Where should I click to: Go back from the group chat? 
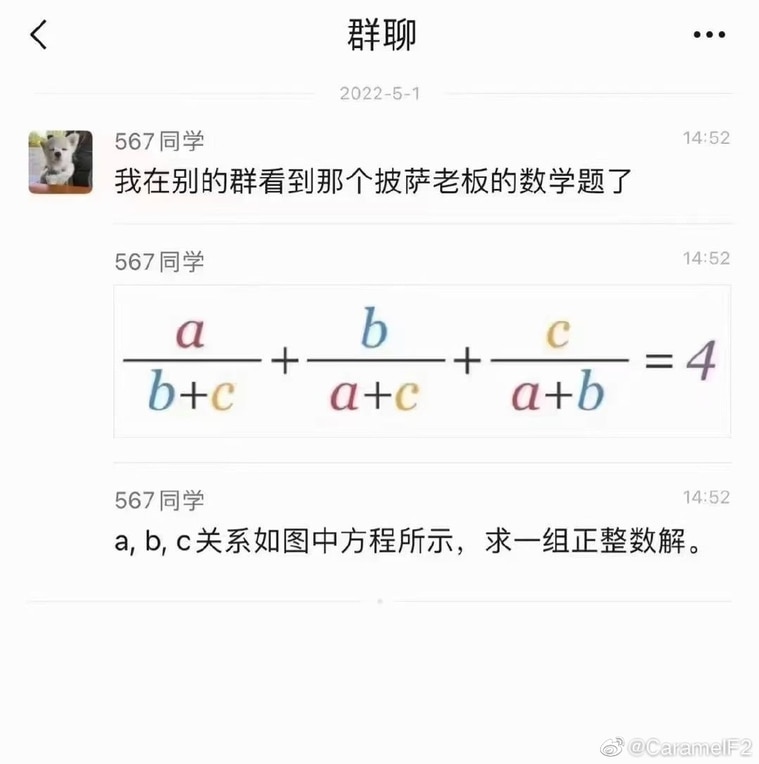38,36
